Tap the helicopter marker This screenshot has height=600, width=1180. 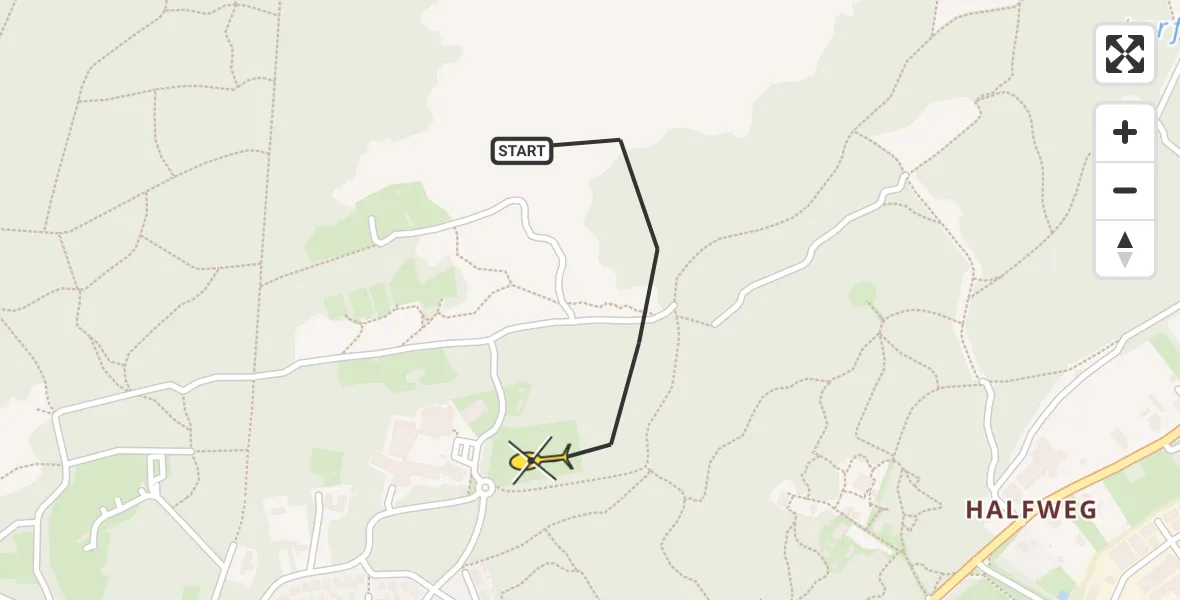(x=538, y=461)
